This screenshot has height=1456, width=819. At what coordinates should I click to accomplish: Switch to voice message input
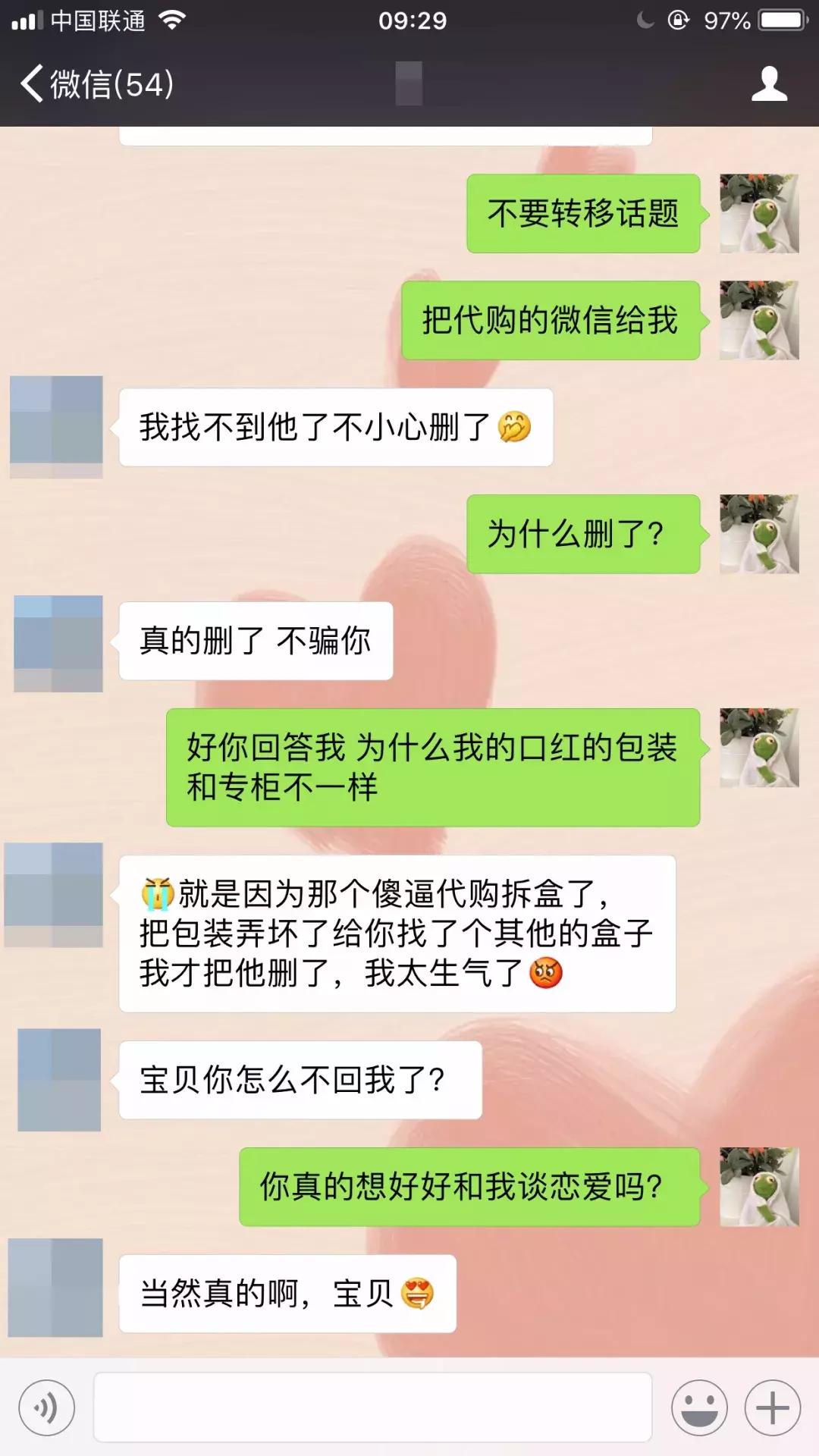coord(47,1407)
